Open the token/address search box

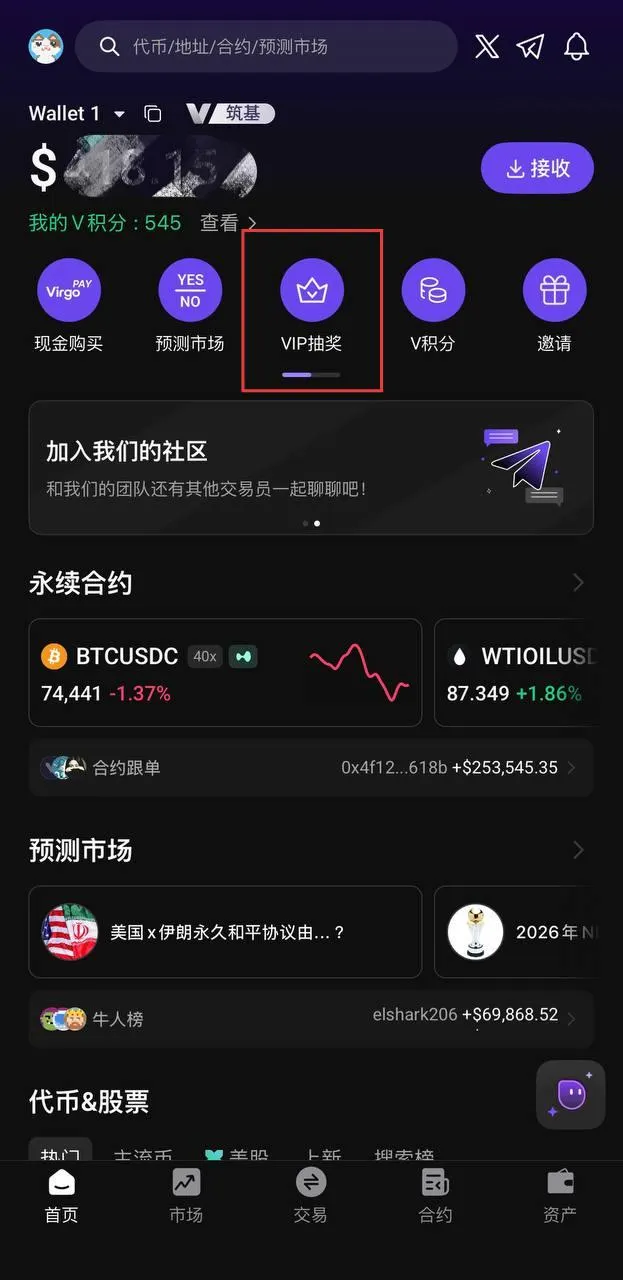(266, 46)
